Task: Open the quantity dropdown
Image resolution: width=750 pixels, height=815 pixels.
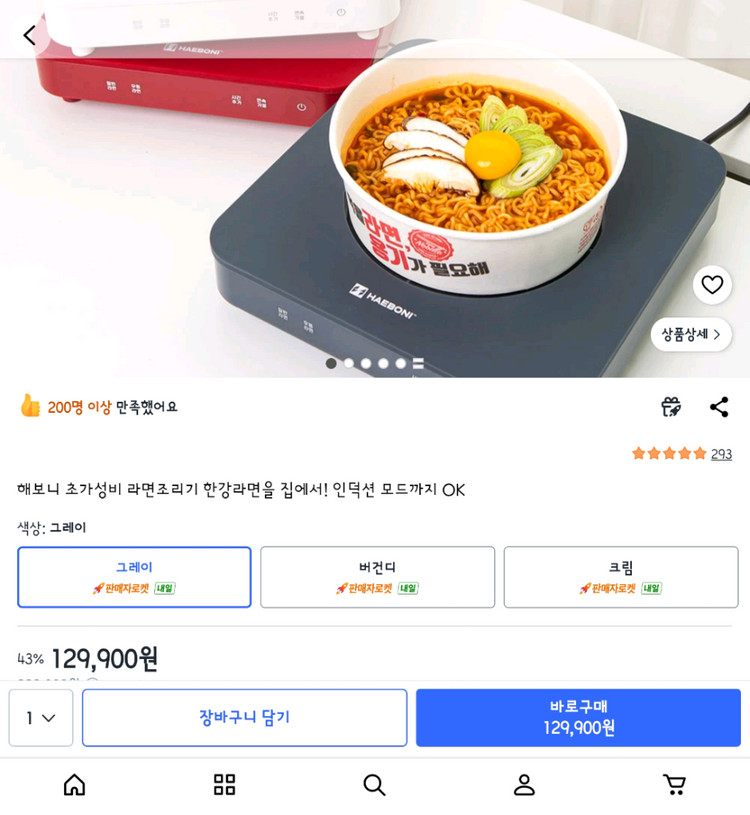Action: pyautogui.click(x=40, y=717)
